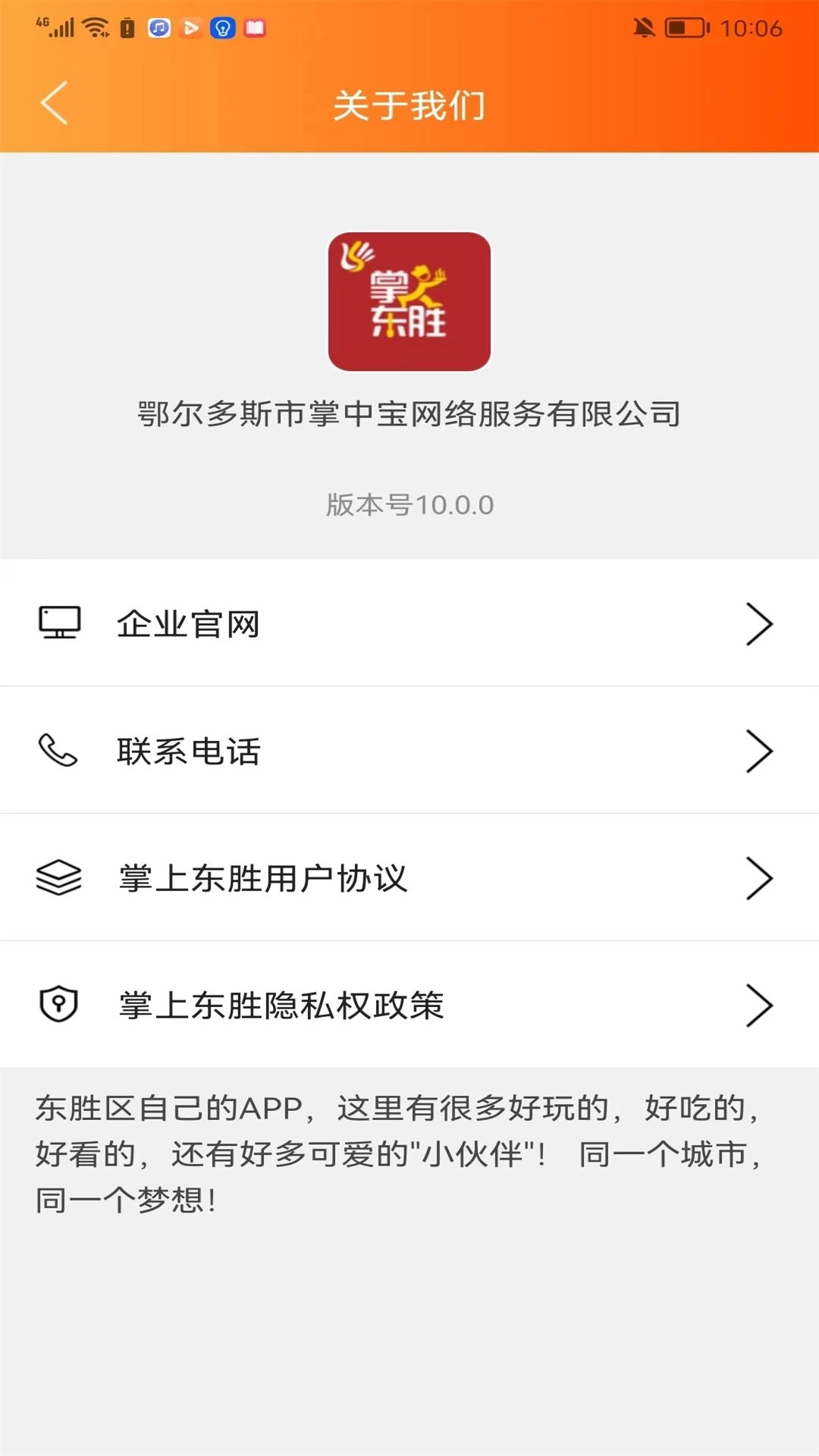Open the 联系电话 entry
Screen dimensions: 819x1456
[187, 751]
